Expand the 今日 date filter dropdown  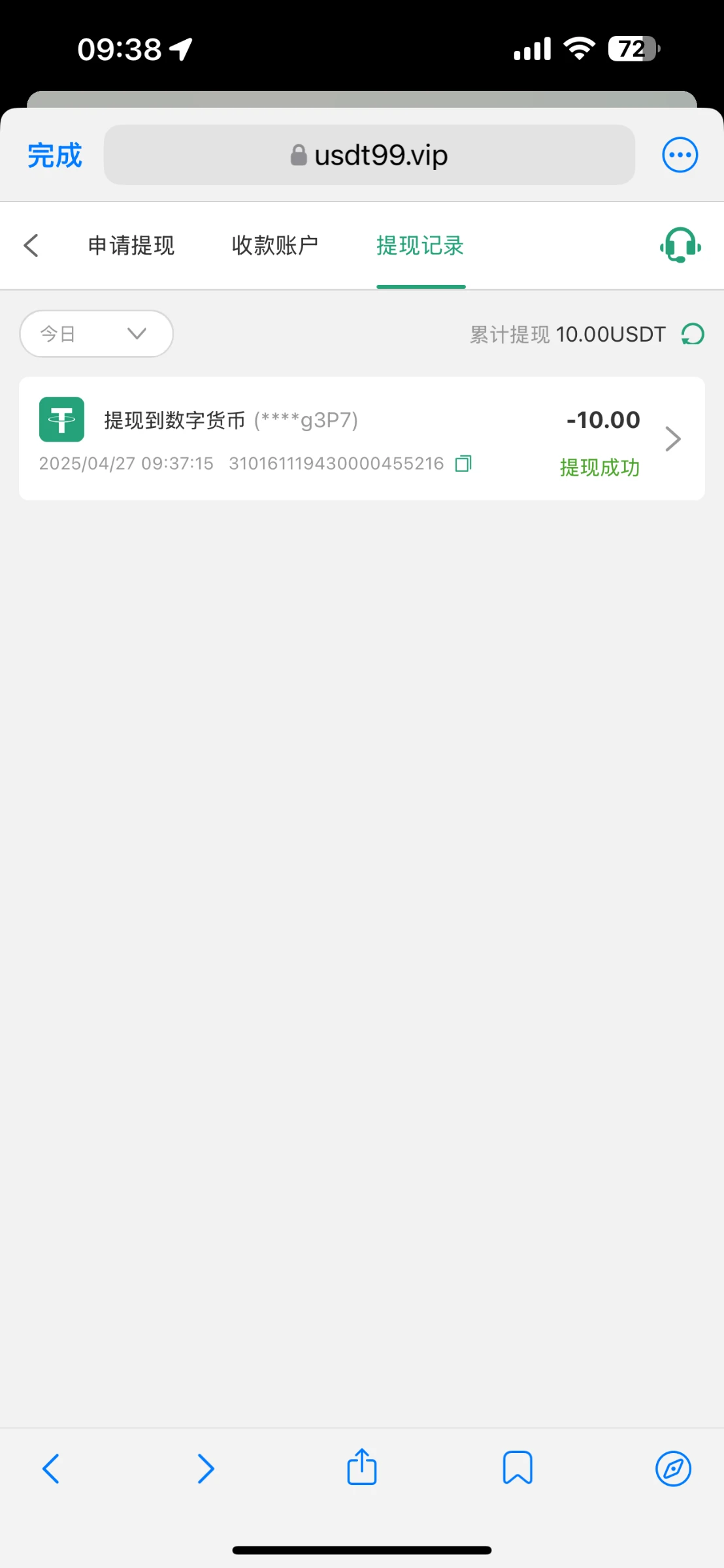tap(96, 334)
